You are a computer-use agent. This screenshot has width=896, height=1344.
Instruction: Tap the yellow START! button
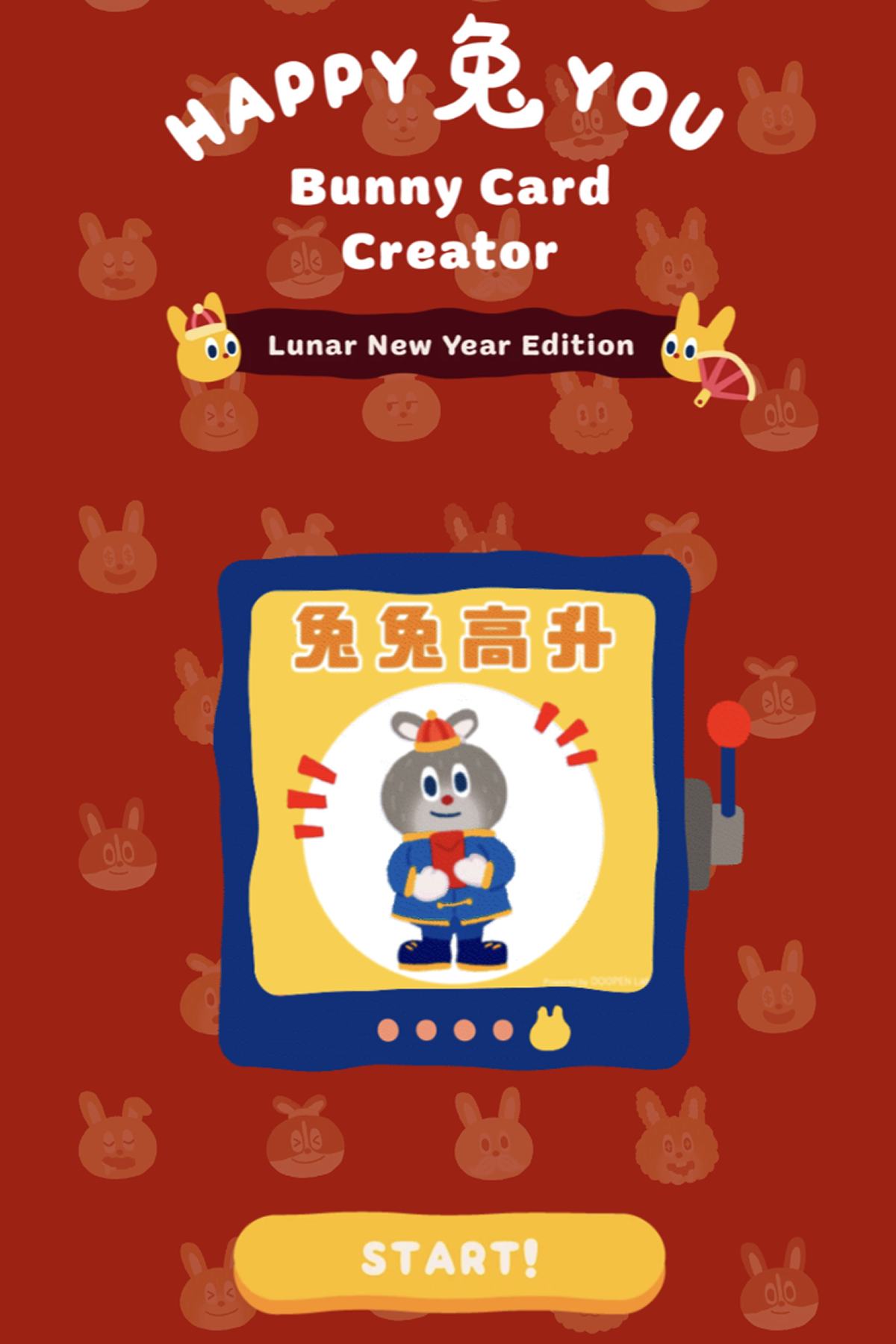click(x=449, y=1259)
